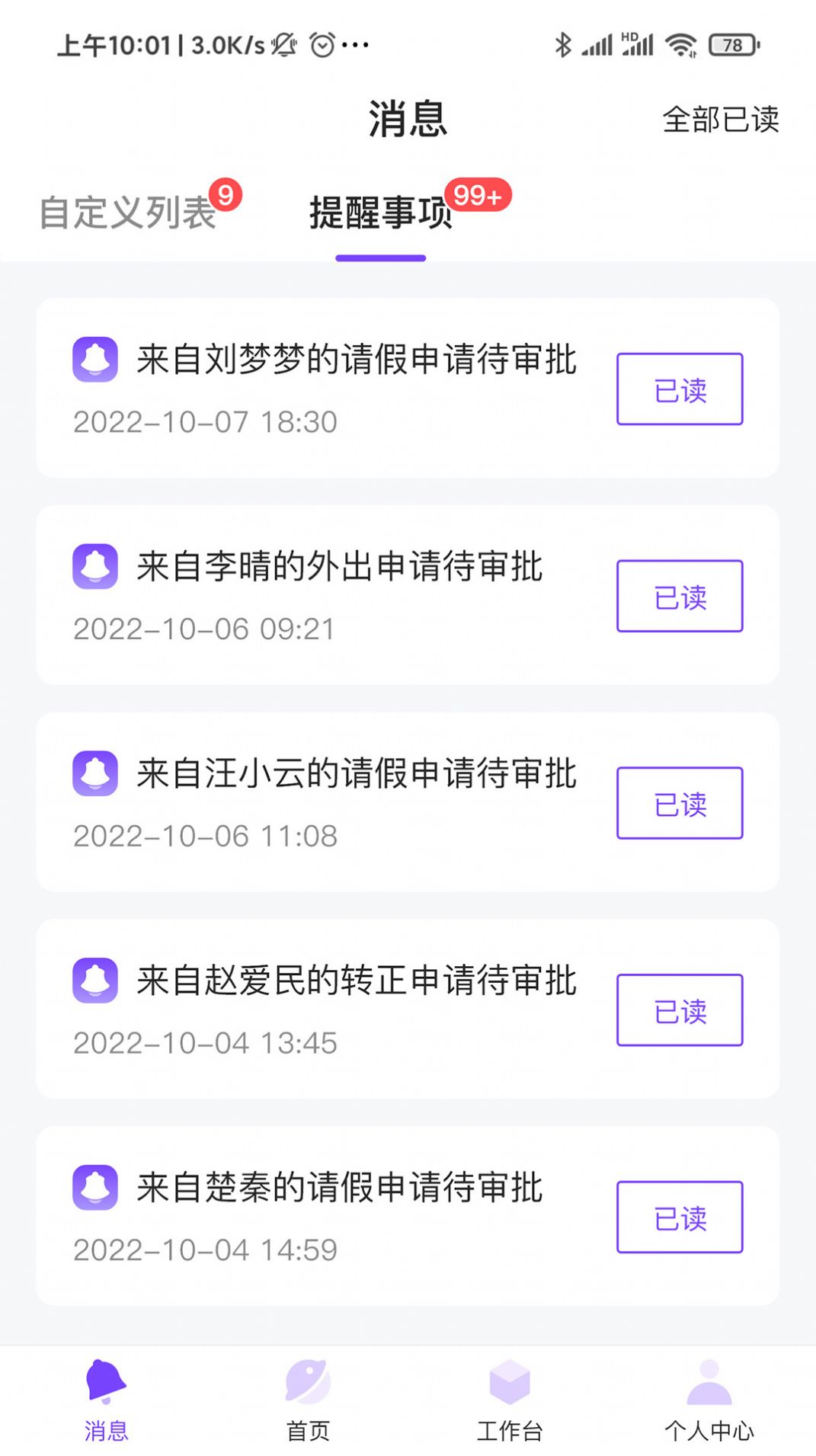Viewport: 816px width, 1456px height.
Task: Tap the alarm clock icon in status bar
Action: point(321,45)
